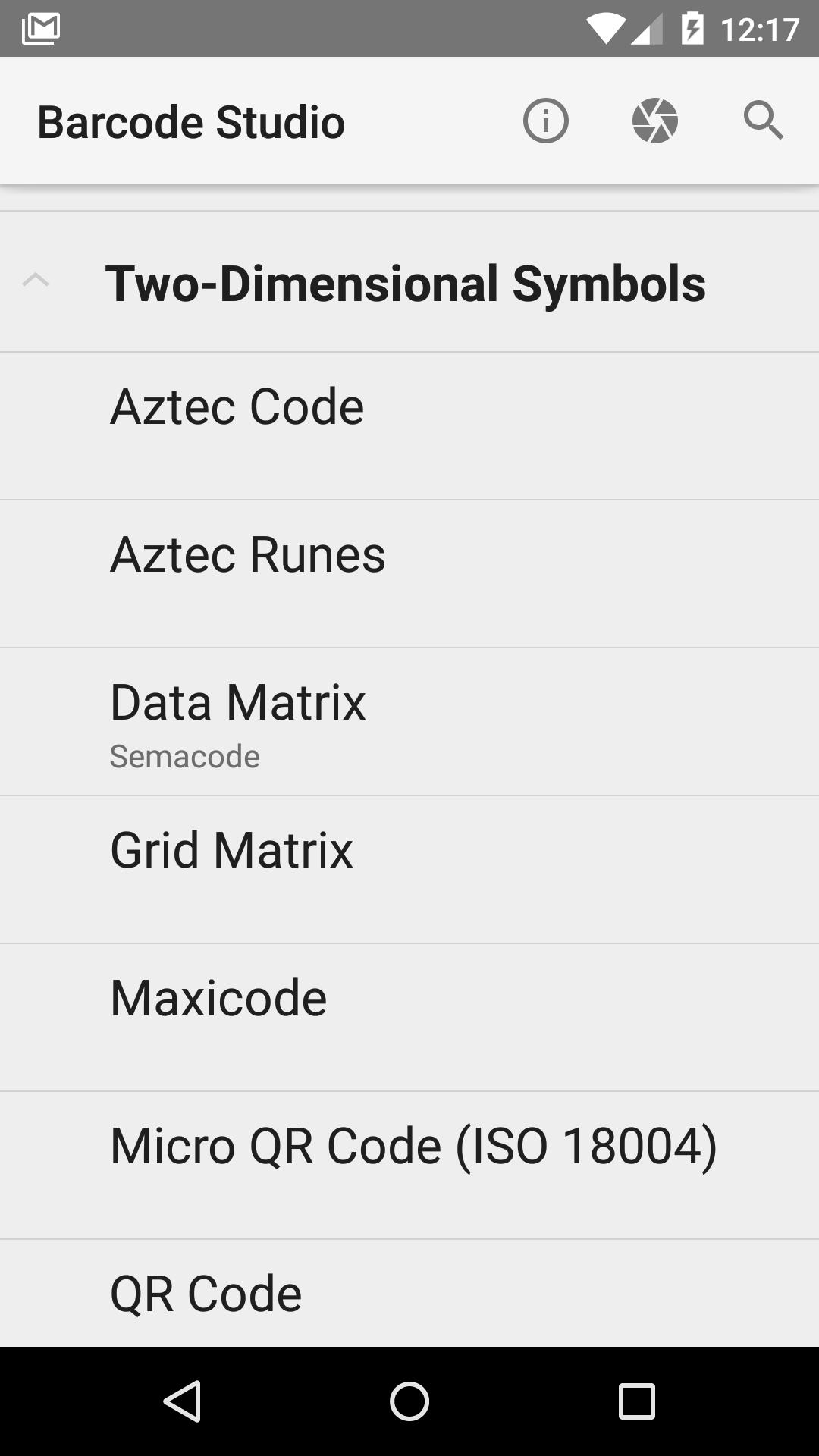The image size is (819, 1456).
Task: Open the app info icon
Action: [x=544, y=120]
